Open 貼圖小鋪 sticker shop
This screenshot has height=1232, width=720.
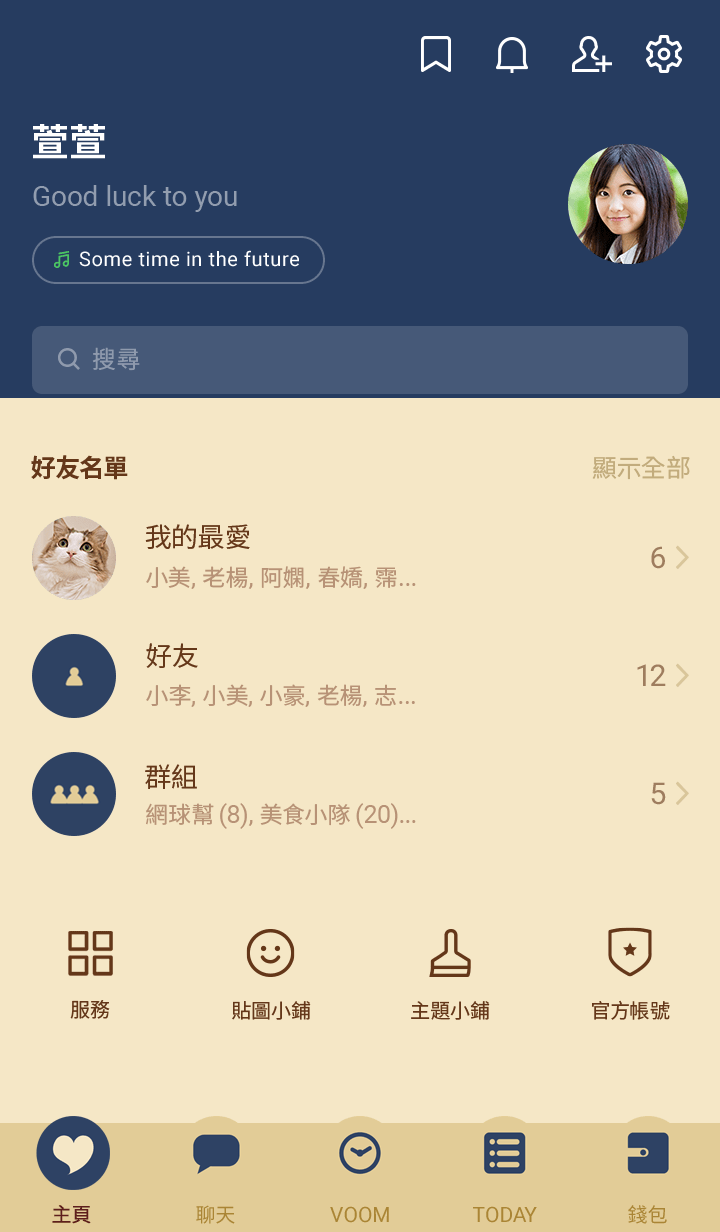click(270, 972)
